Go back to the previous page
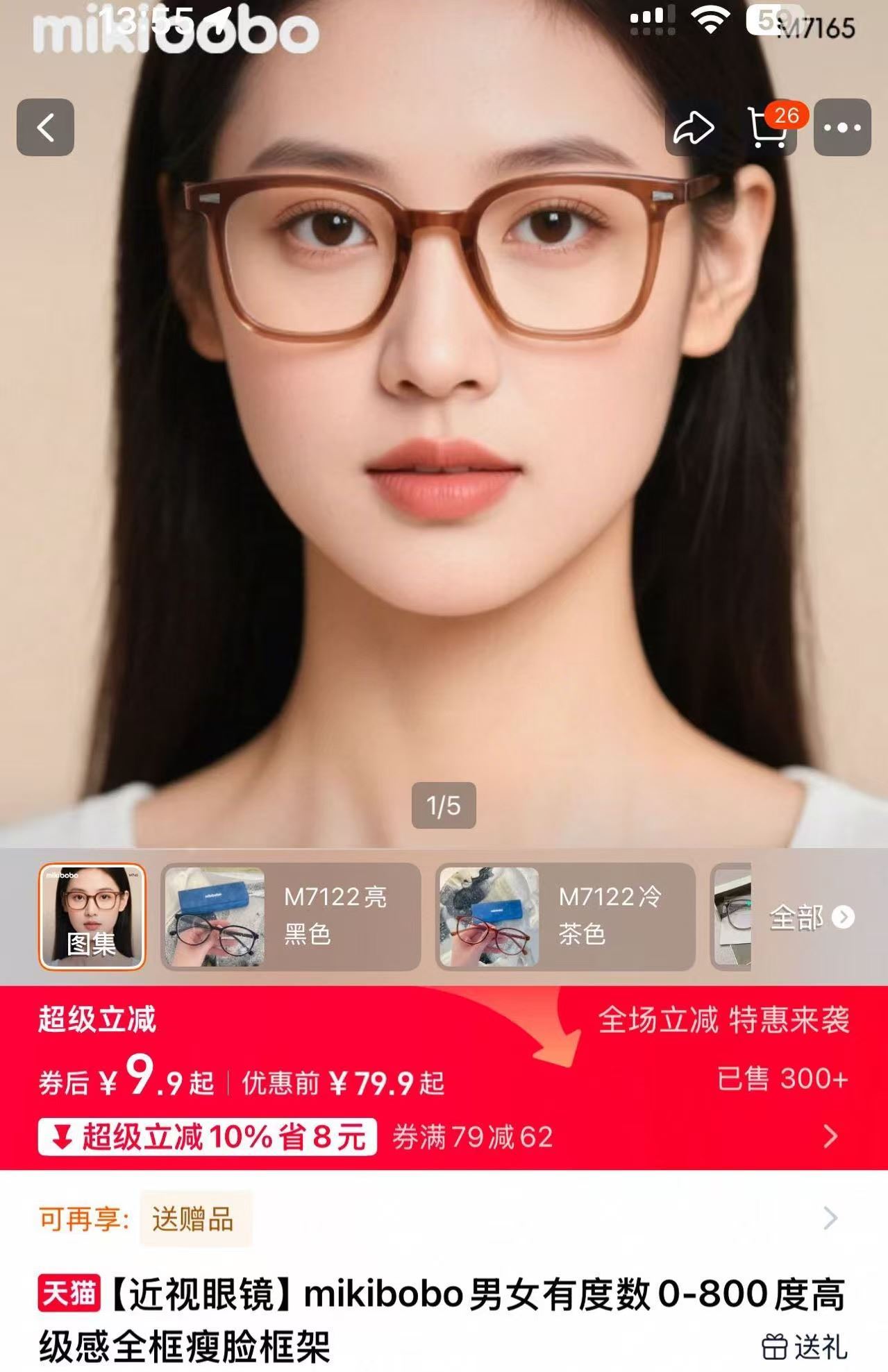 (x=45, y=128)
